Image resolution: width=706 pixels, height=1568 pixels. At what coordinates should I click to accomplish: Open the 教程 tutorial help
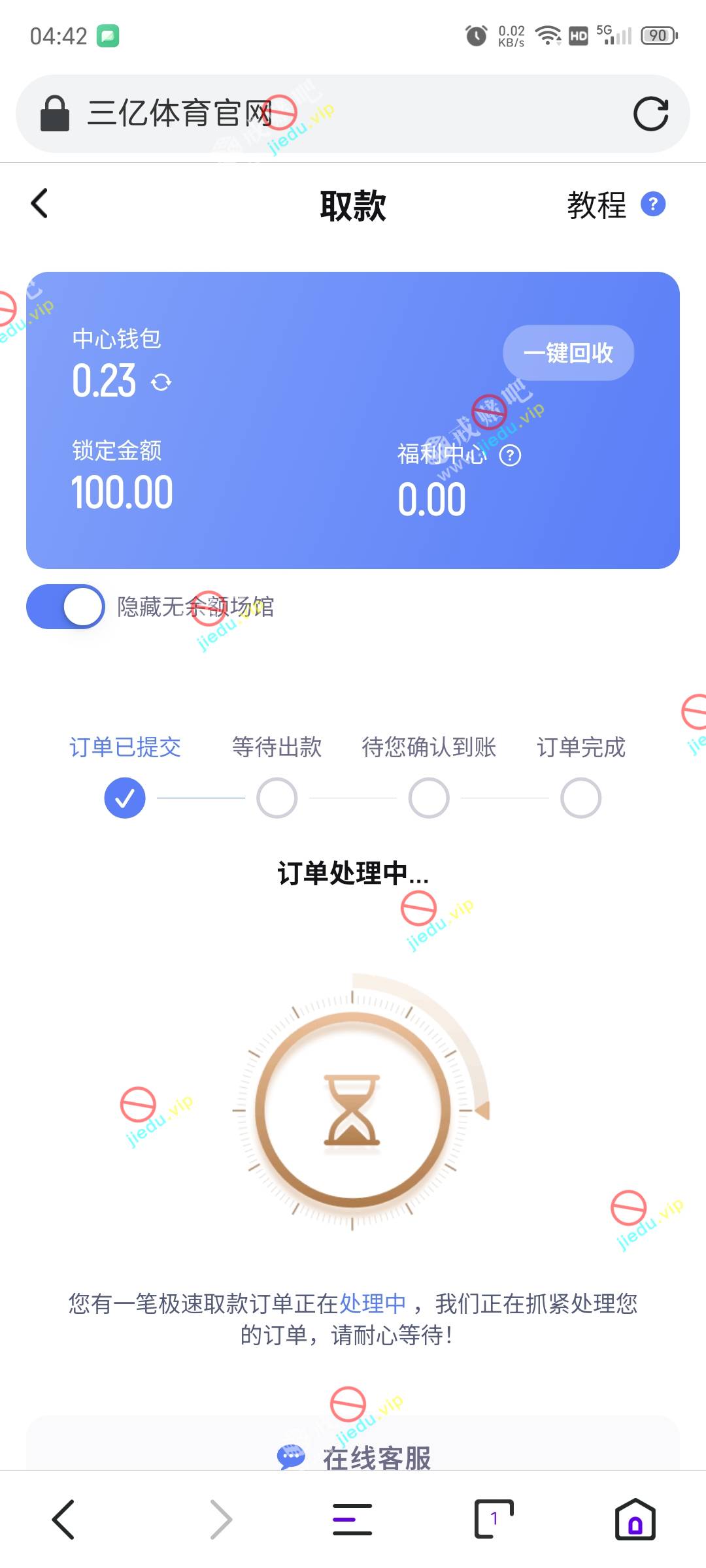pyautogui.click(x=614, y=205)
